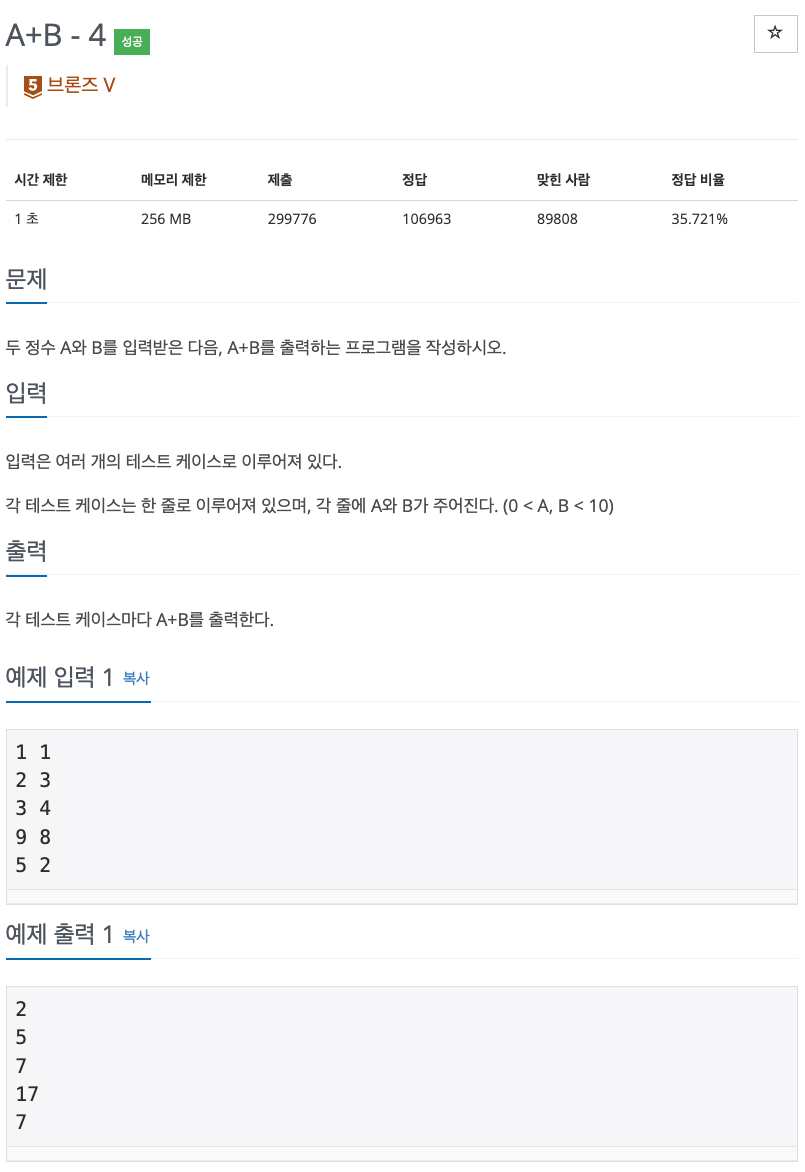This screenshot has height=1172, width=805.
Task: Click the 시간 제한 column header
Action: click(x=40, y=180)
